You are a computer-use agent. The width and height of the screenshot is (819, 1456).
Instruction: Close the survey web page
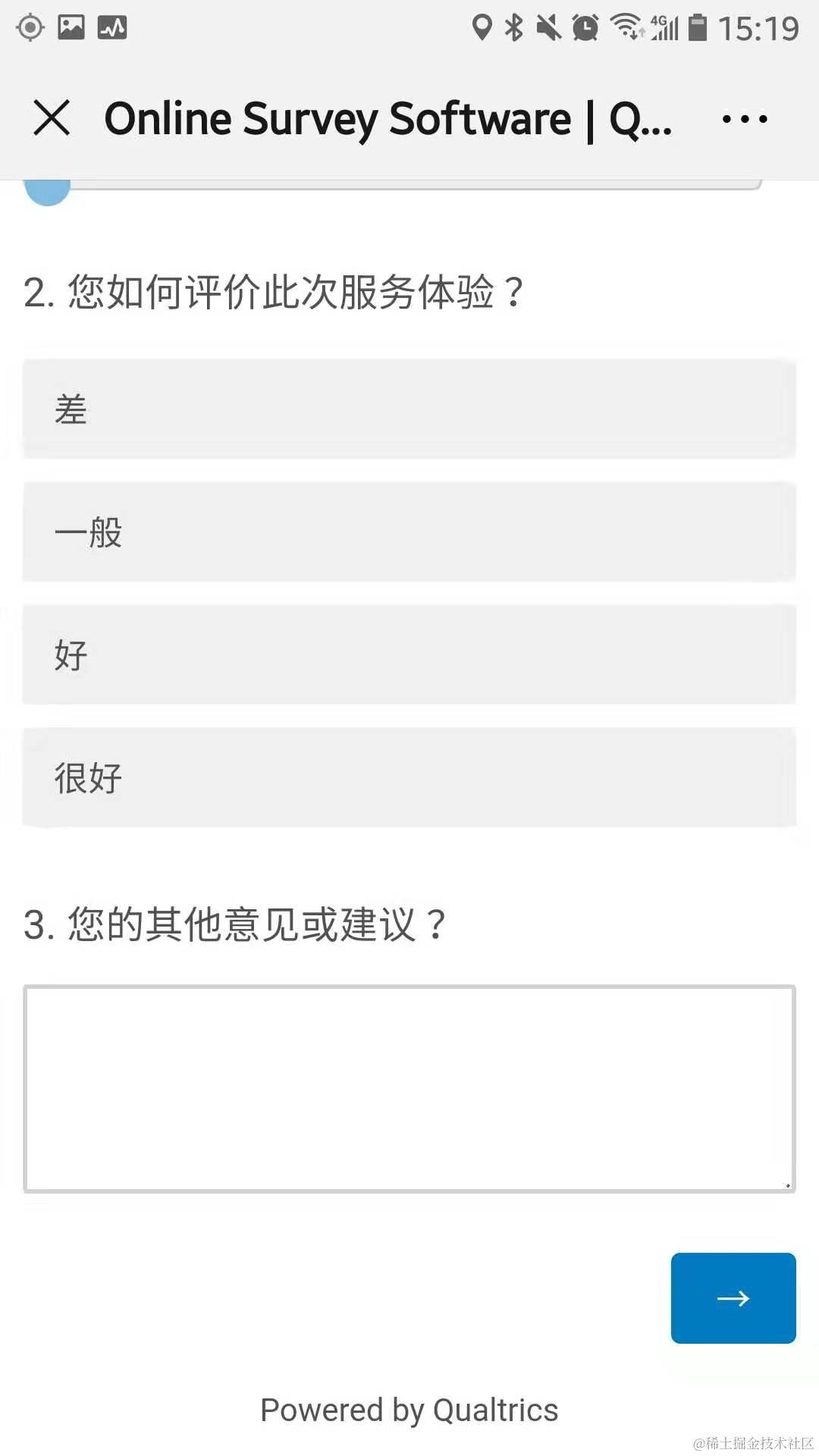pos(52,118)
